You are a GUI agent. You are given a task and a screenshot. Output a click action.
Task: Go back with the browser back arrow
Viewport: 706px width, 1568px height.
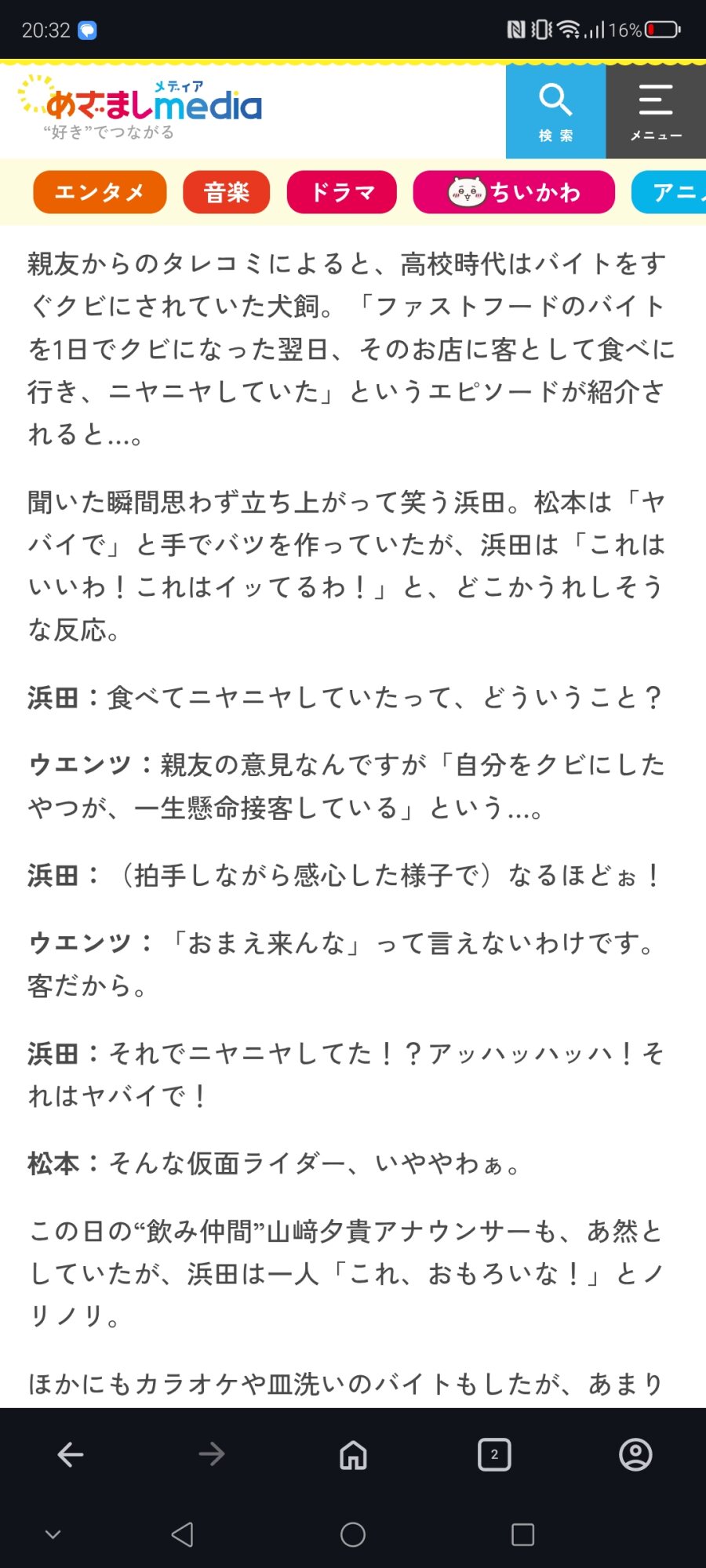pos(71,1455)
